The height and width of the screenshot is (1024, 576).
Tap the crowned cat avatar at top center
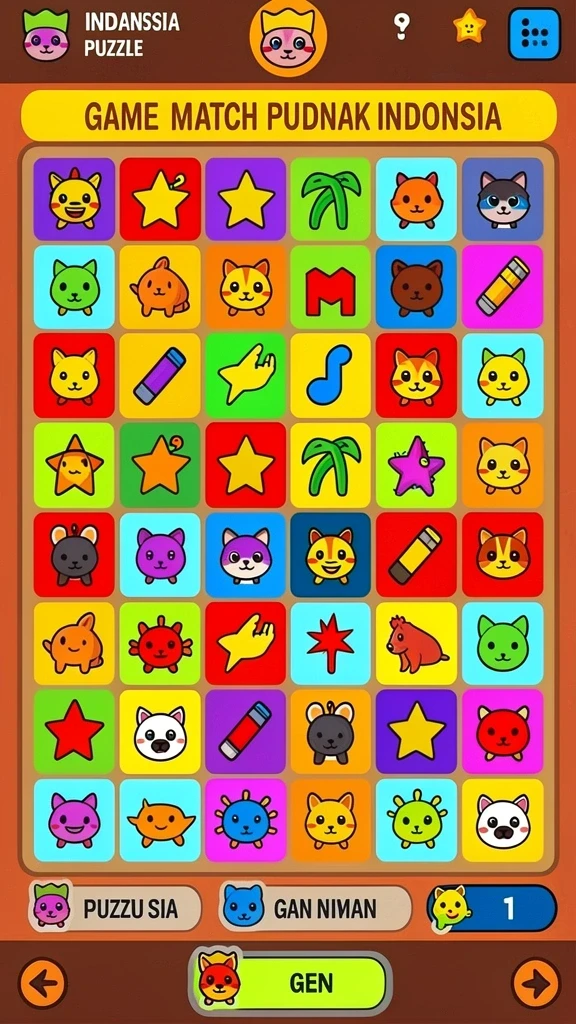pyautogui.click(x=287, y=37)
